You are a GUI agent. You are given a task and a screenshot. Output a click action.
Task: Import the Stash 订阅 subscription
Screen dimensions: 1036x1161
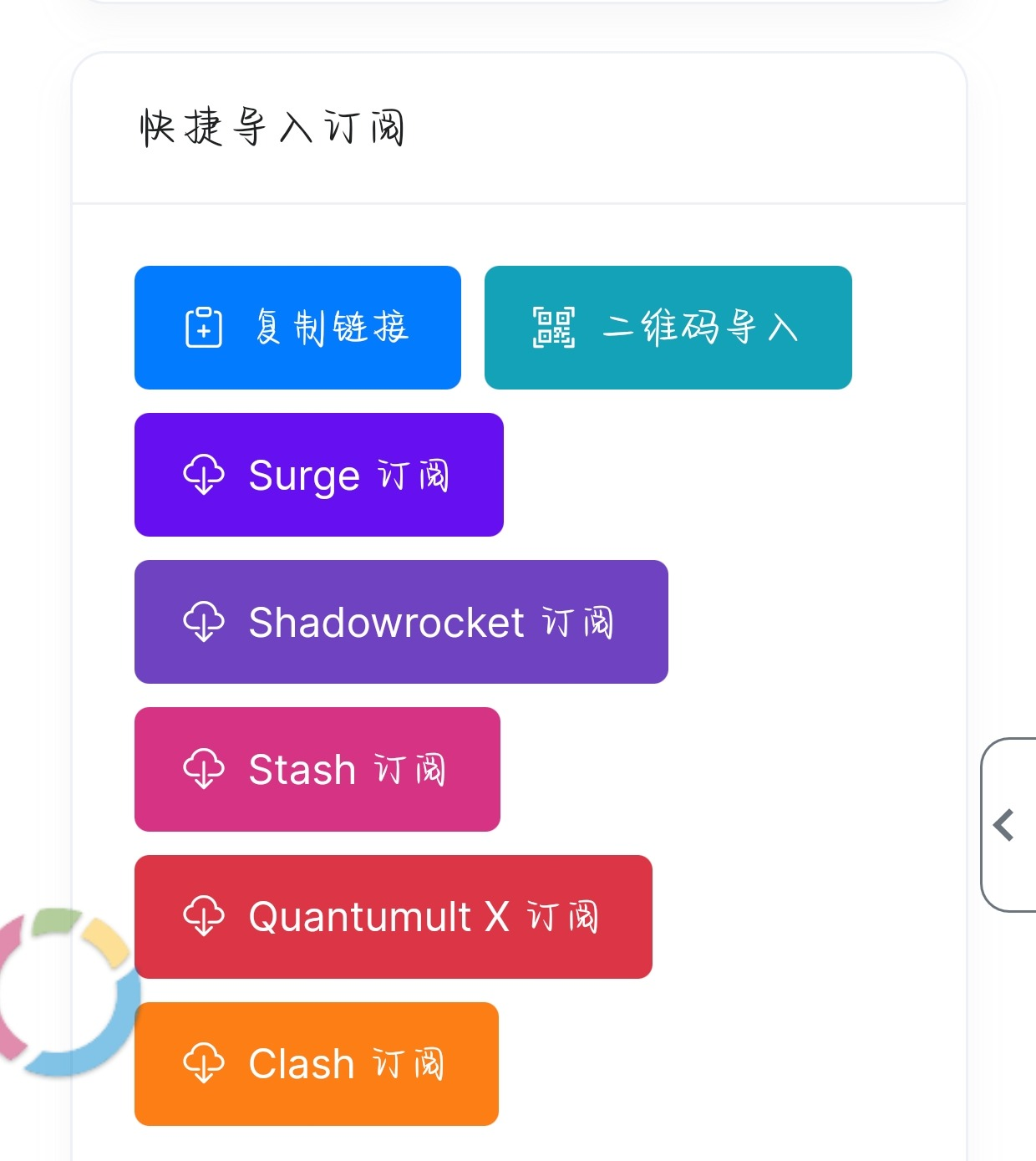[317, 769]
